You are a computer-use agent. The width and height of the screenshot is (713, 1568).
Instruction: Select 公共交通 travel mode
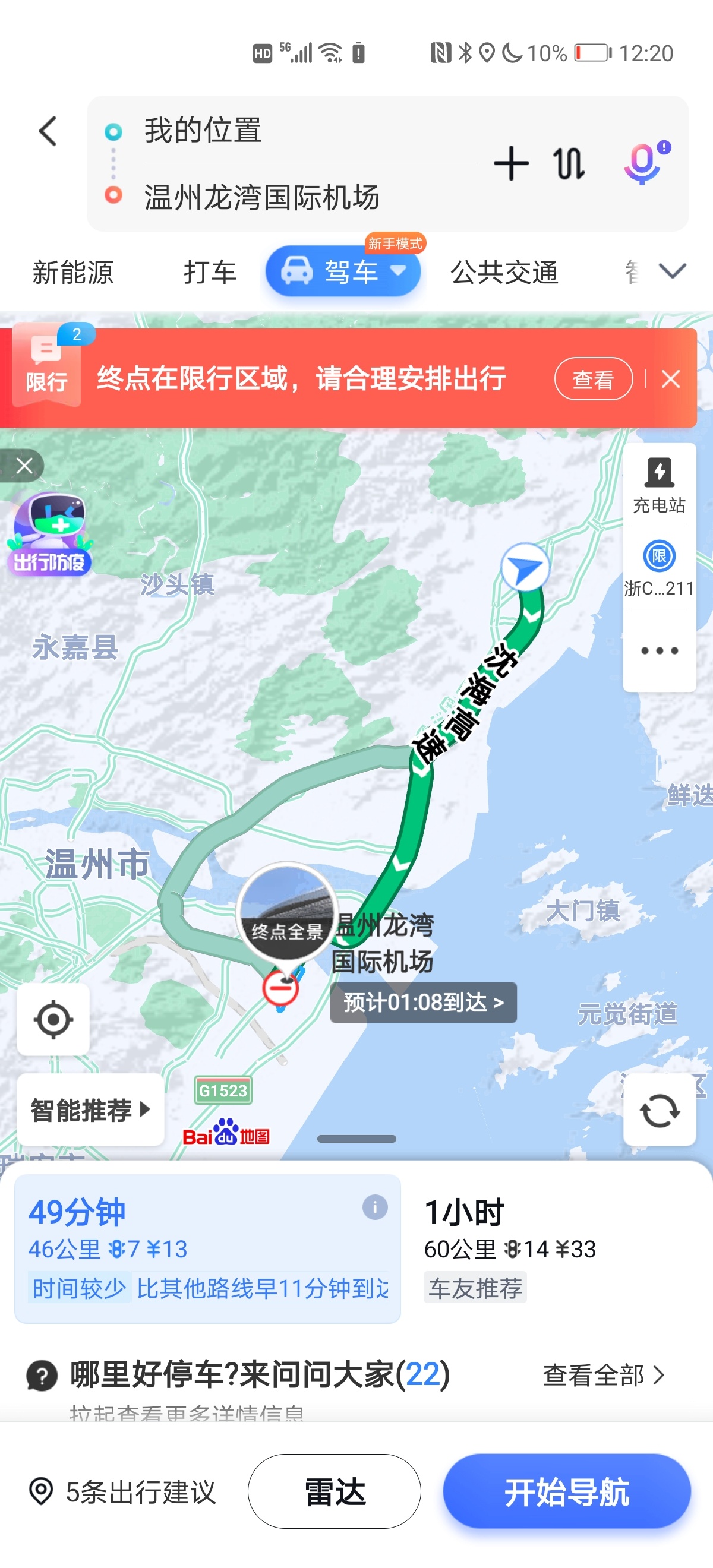coord(503,271)
